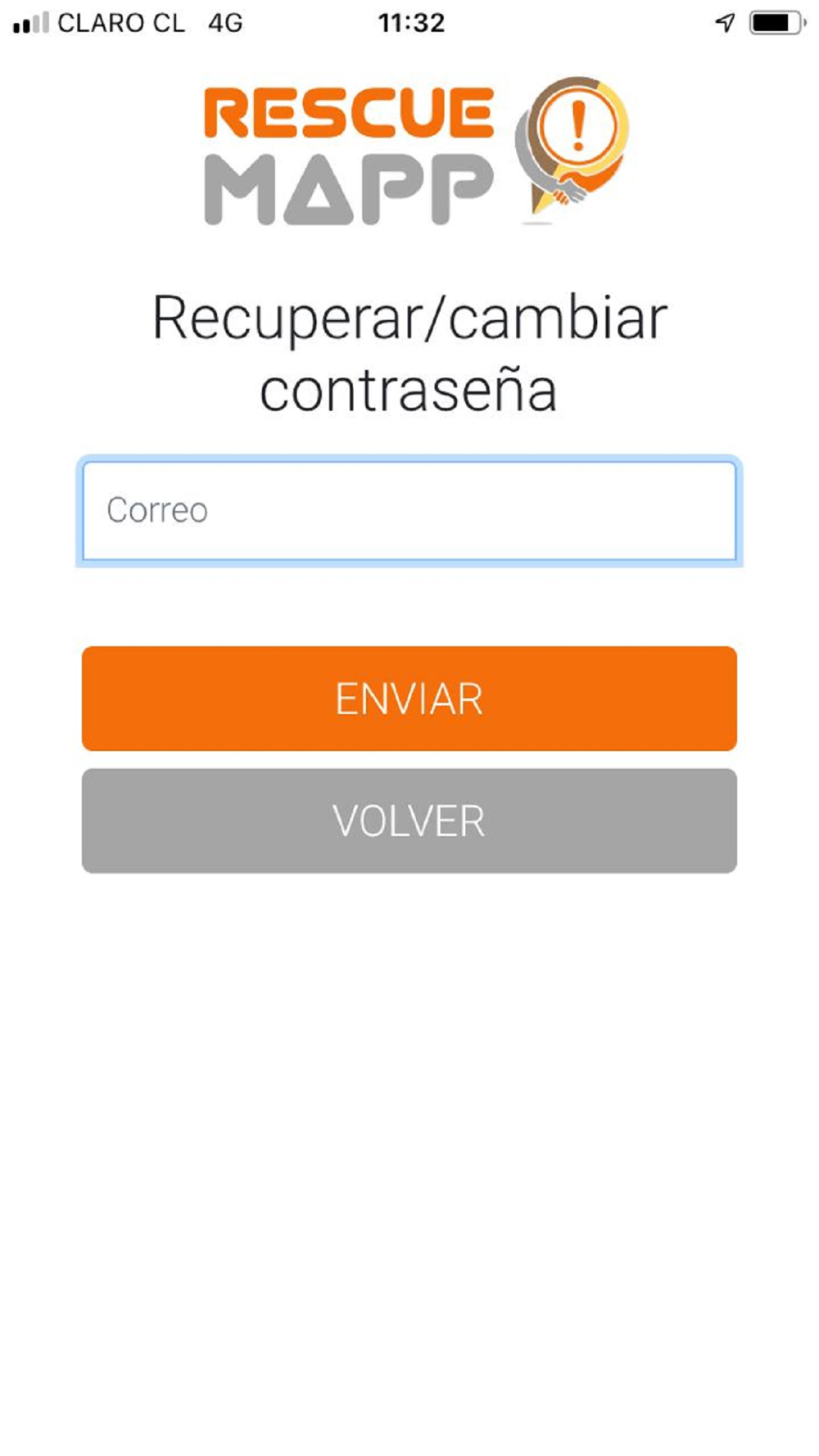Focus the Correo email field

[409, 511]
